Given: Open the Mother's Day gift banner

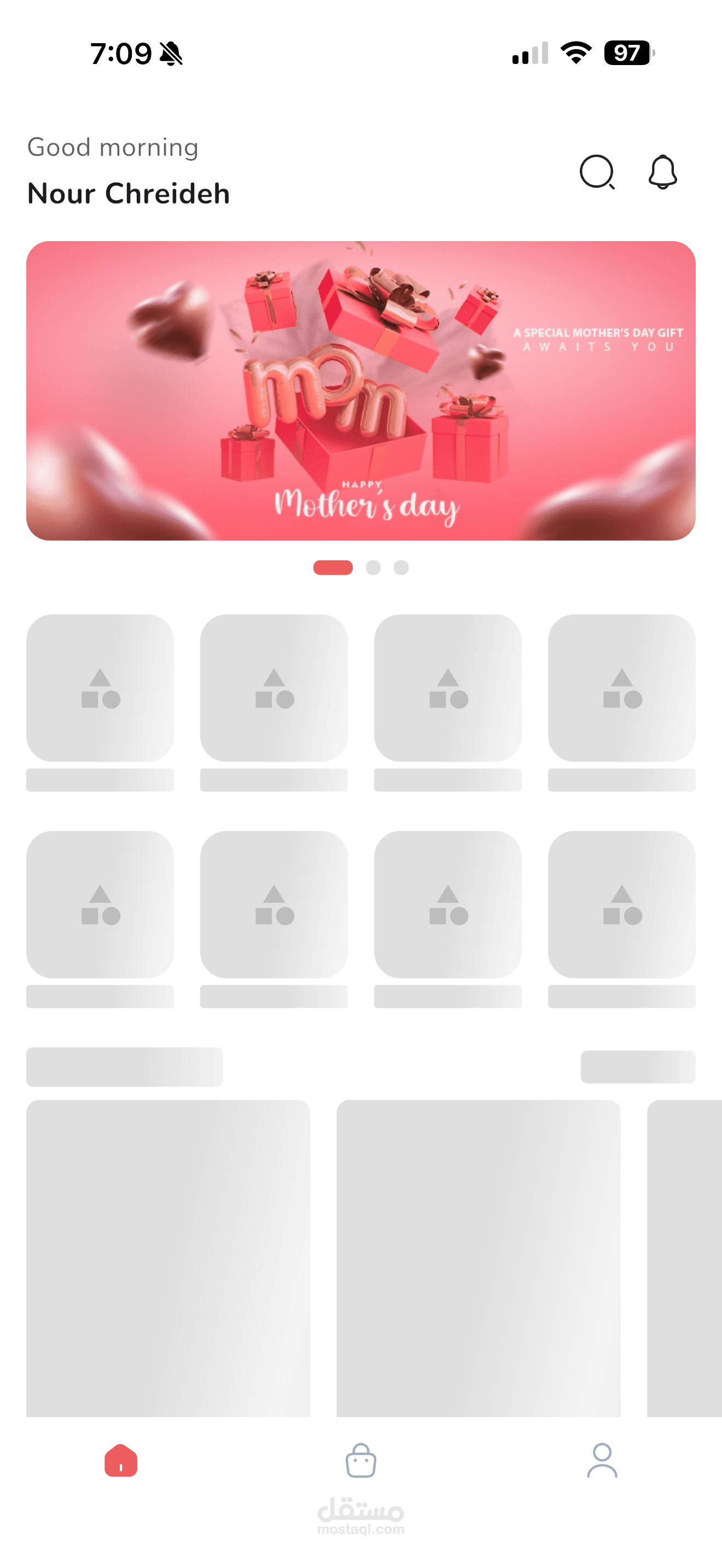Looking at the screenshot, I should pyautogui.click(x=361, y=391).
